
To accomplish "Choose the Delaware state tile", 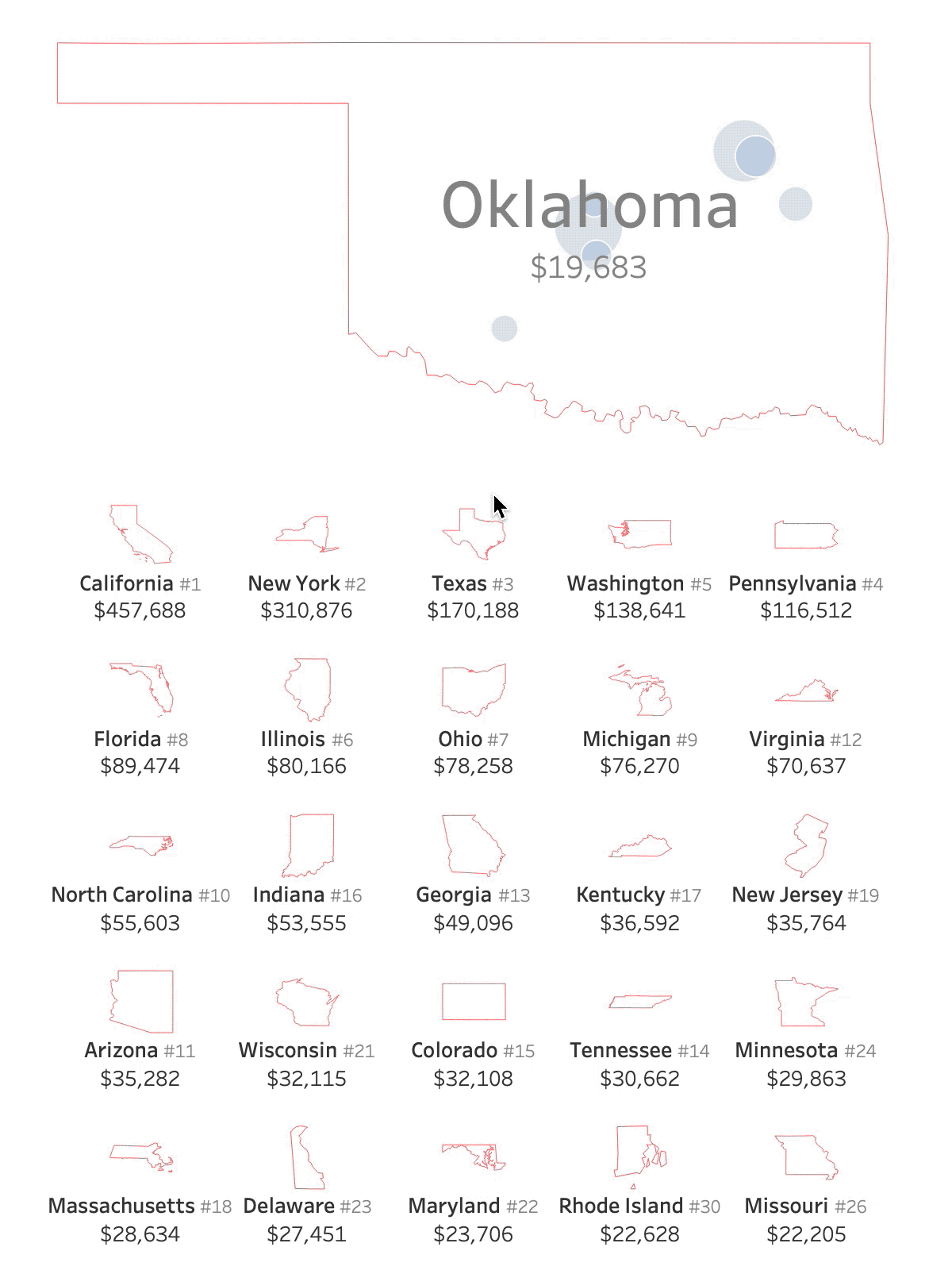I will (x=307, y=1156).
